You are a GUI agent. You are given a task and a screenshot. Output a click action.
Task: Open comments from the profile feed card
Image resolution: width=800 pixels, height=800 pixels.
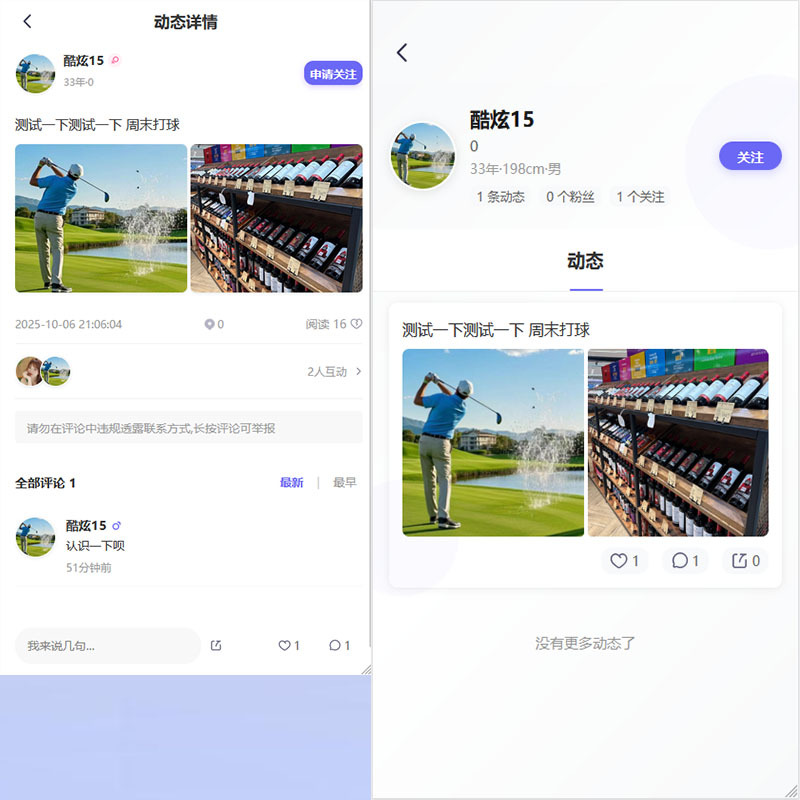click(x=685, y=561)
